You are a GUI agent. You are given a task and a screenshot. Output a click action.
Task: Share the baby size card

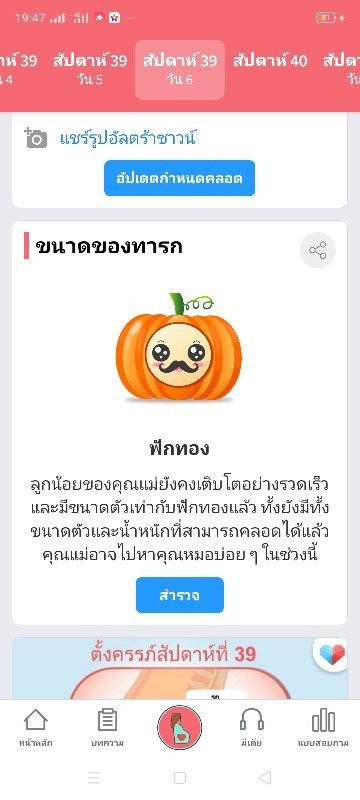(317, 251)
